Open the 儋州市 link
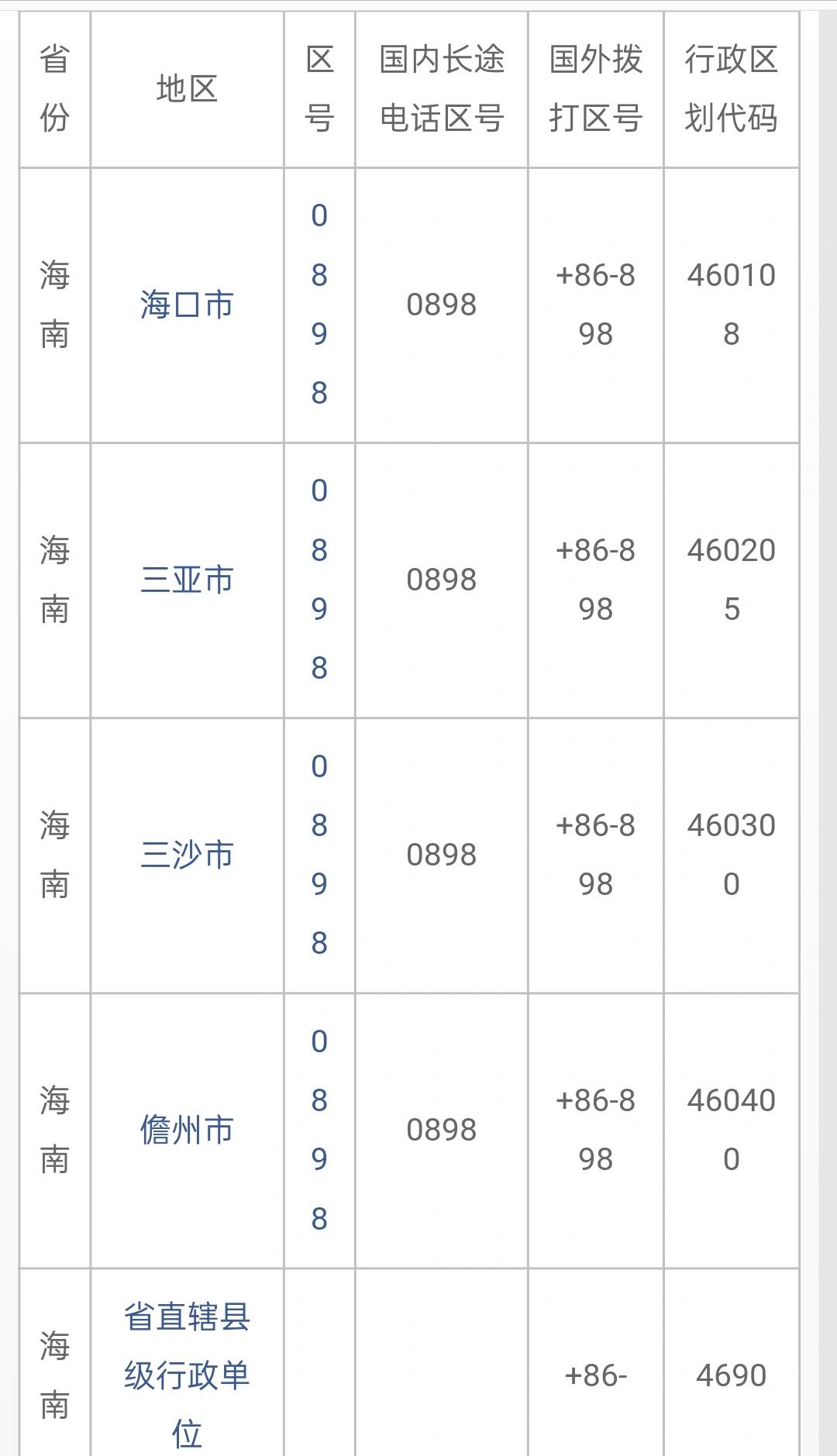Screen dimensions: 837x1456 tap(187, 1130)
